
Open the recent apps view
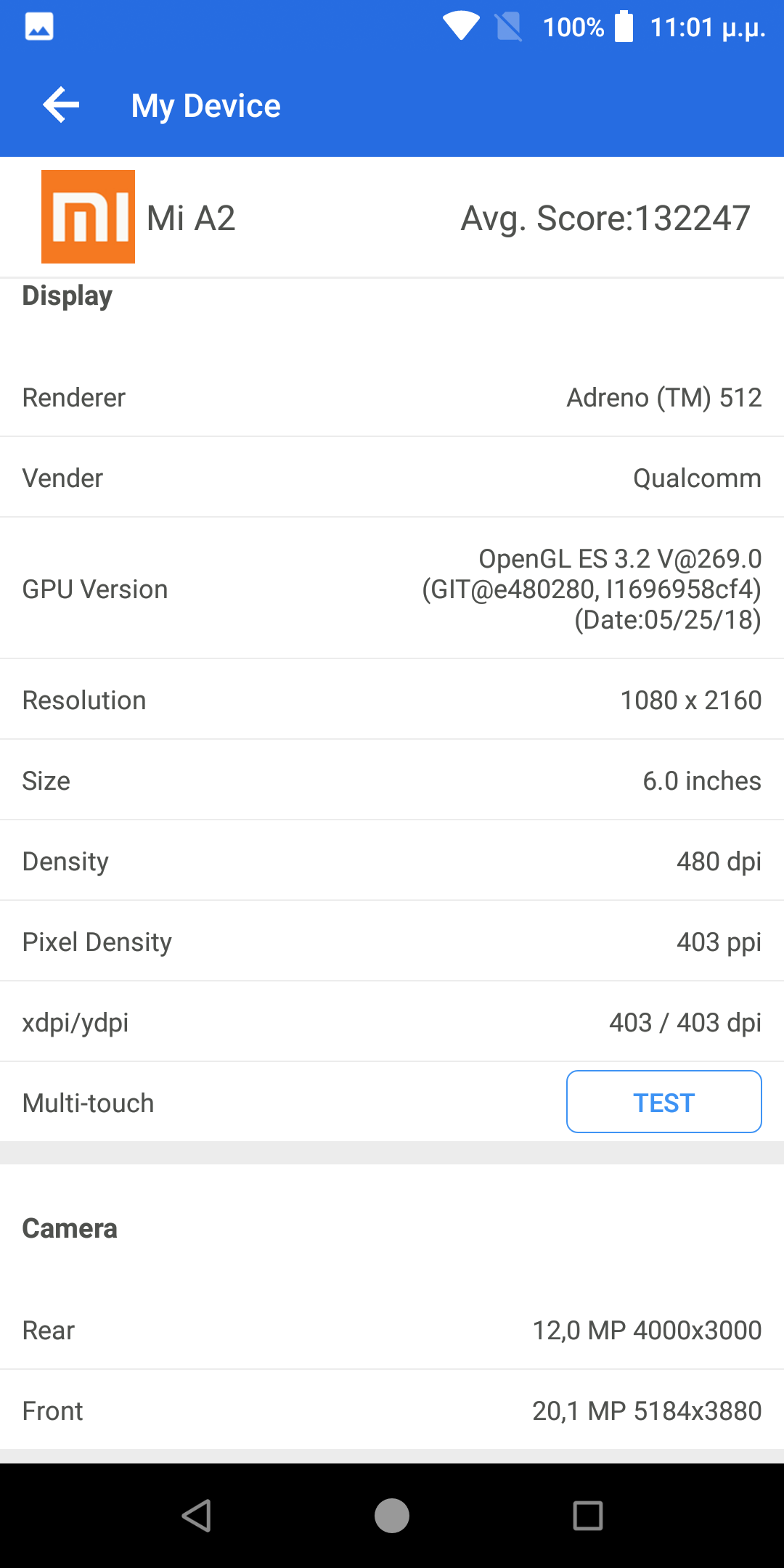coord(588,1516)
